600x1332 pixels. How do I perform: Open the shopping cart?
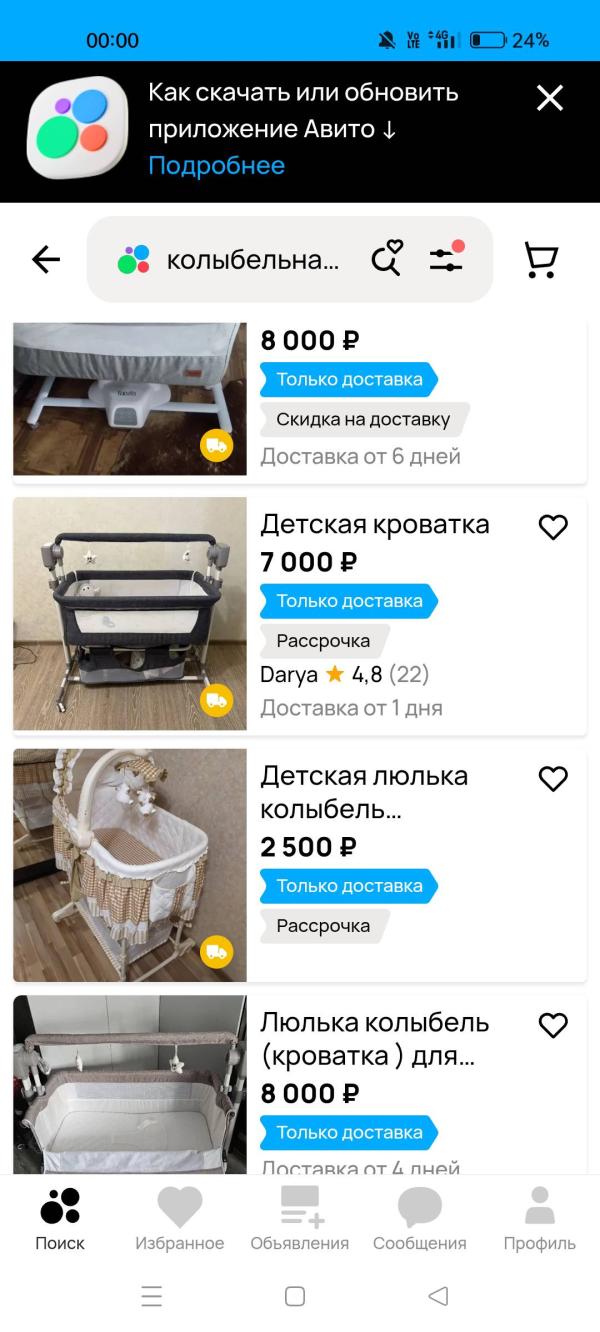click(541, 260)
